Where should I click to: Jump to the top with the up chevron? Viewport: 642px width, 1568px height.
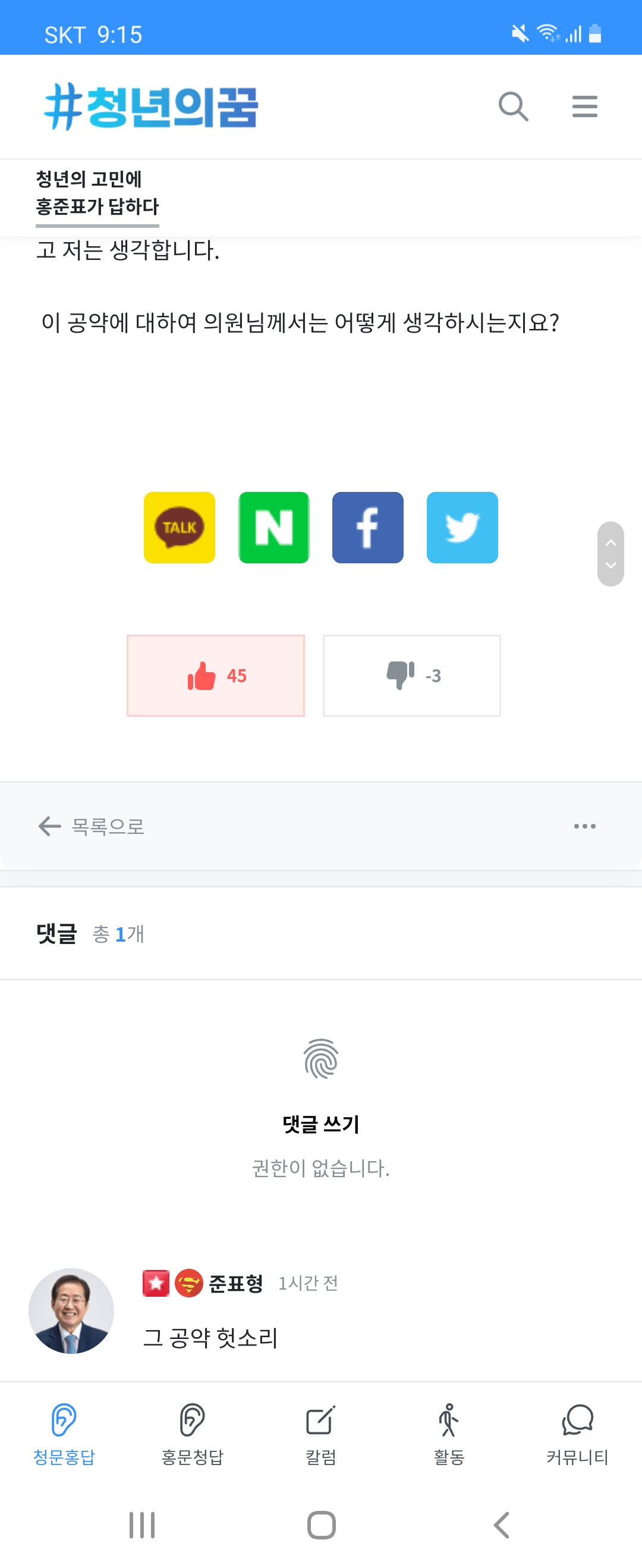(x=610, y=542)
